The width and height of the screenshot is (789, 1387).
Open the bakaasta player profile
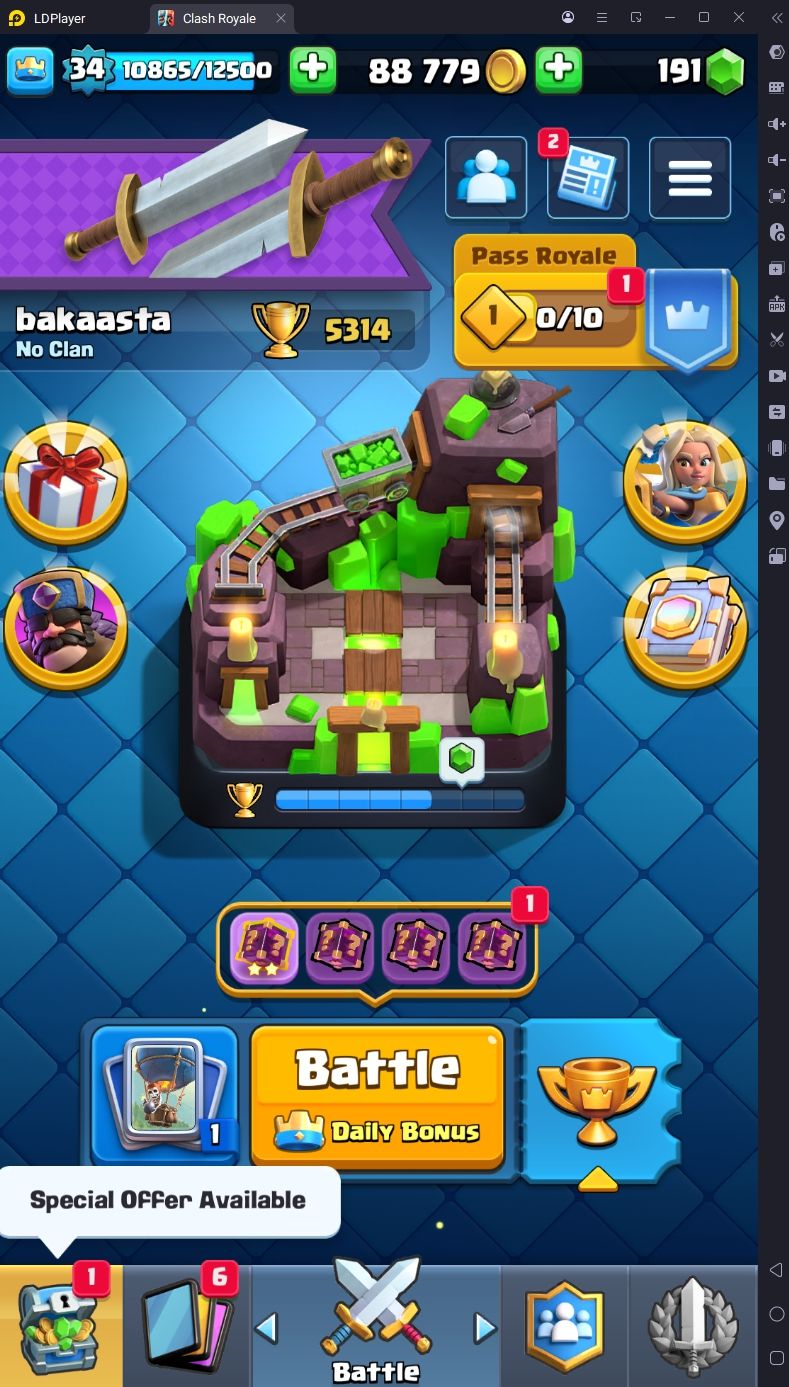(93, 320)
